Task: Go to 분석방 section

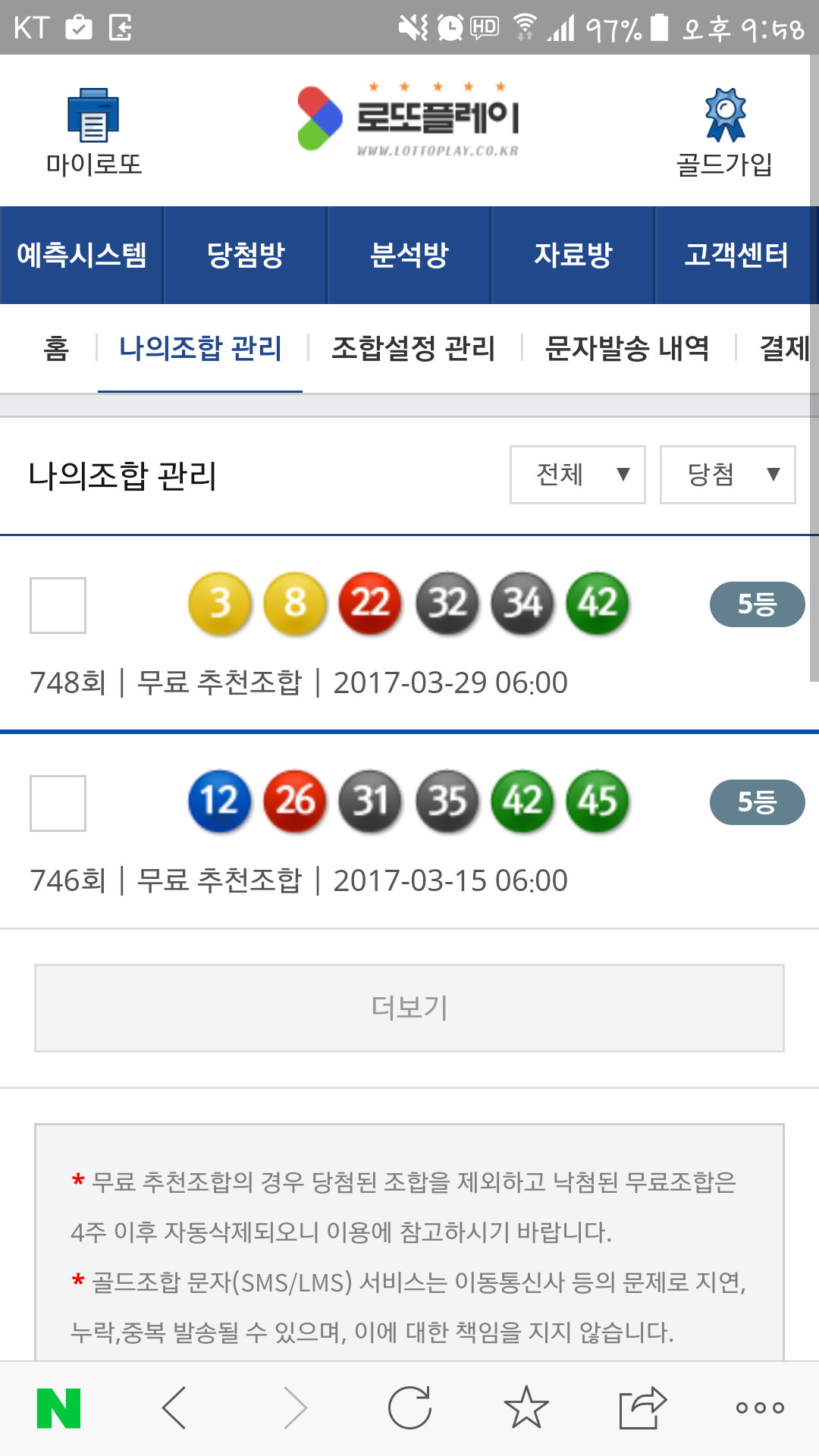Action: point(409,256)
